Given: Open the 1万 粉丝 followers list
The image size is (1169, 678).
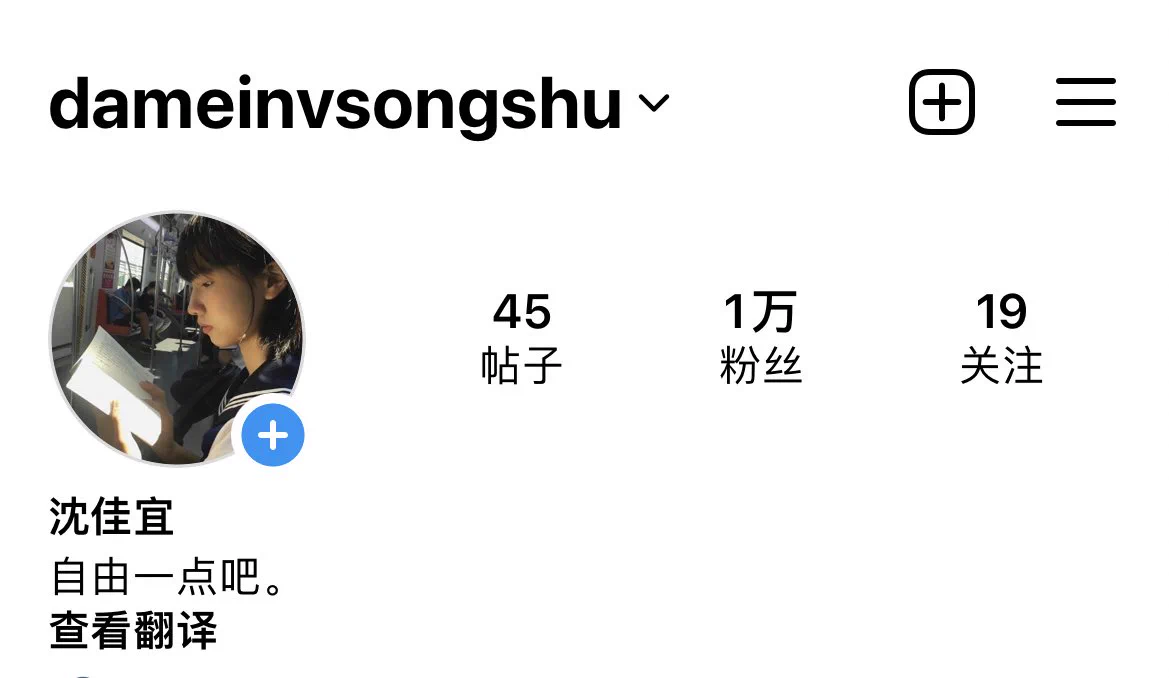Looking at the screenshot, I should click(x=760, y=338).
